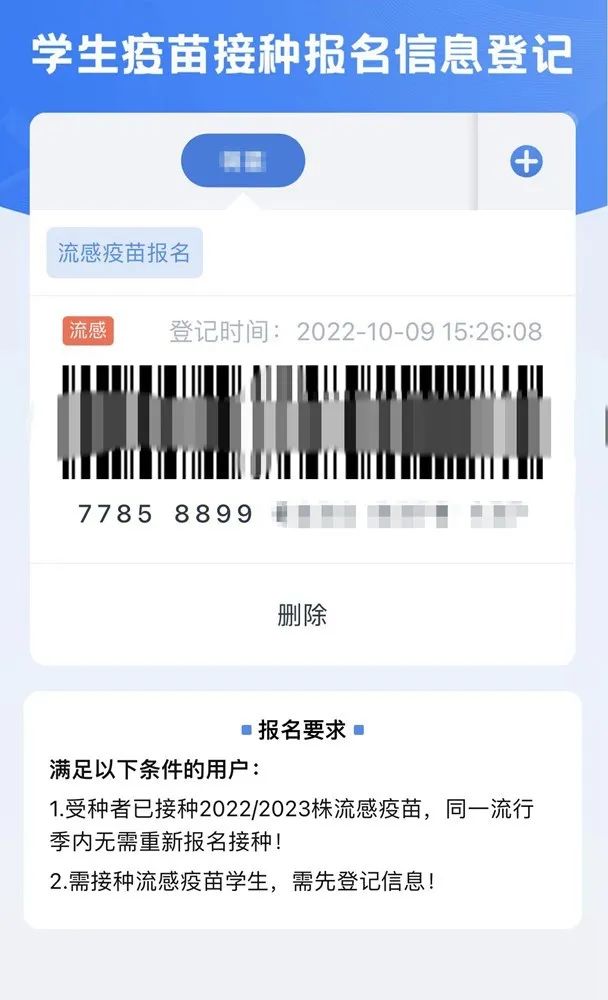The height and width of the screenshot is (1000, 608).
Task: Tap the plus icon to add a student
Action: [526, 161]
